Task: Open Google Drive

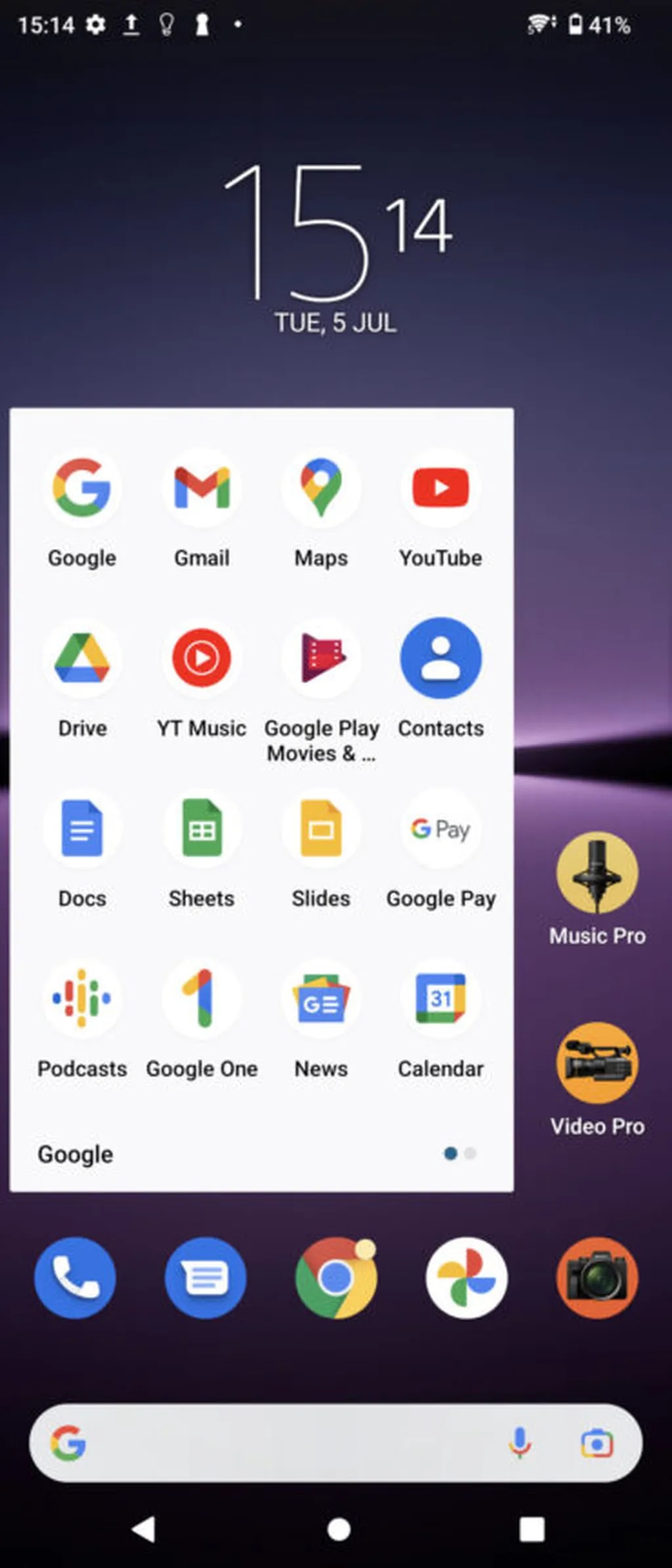Action: 82,658
